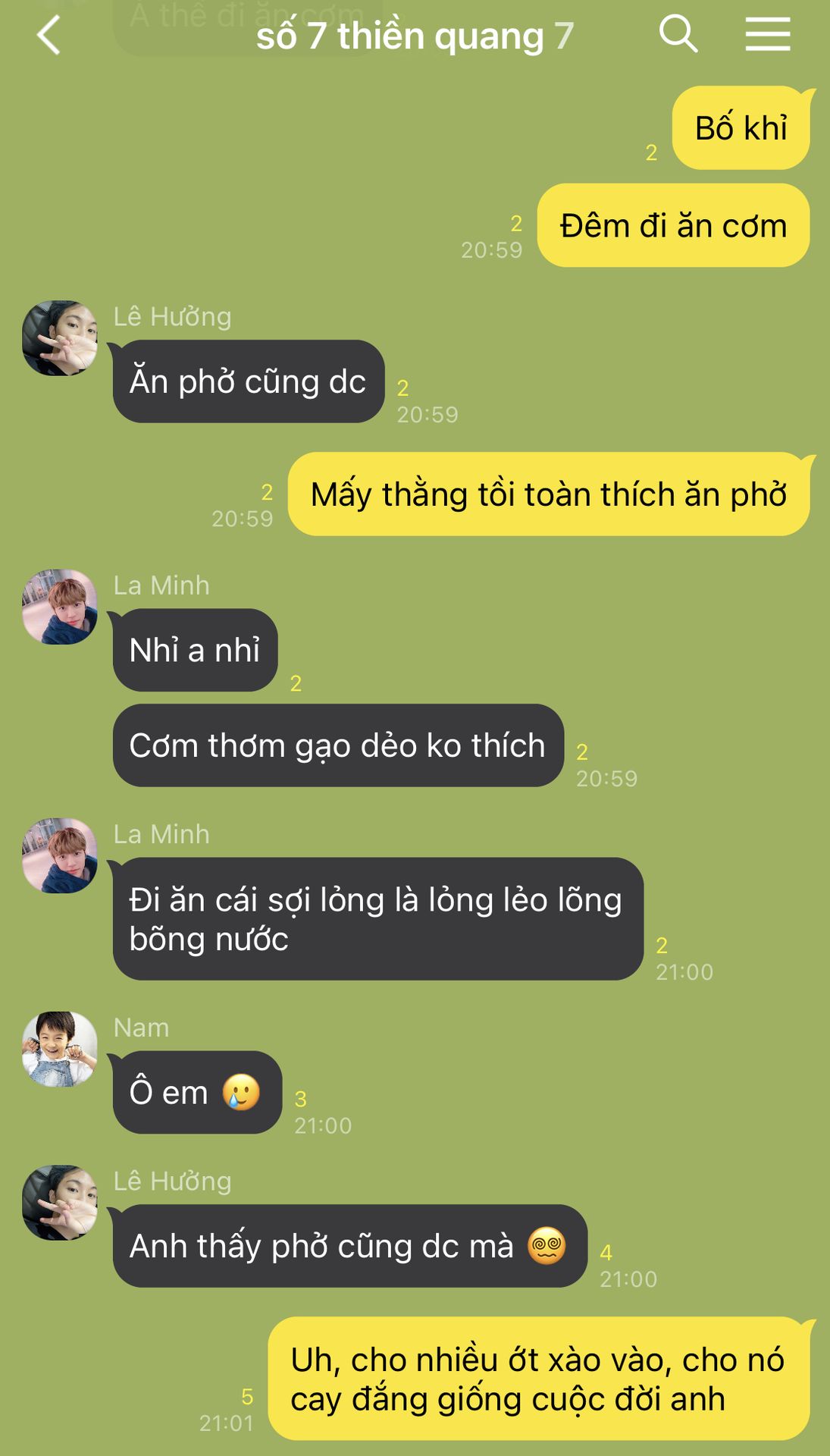
Task: Go back from the group chat
Action: point(49,36)
